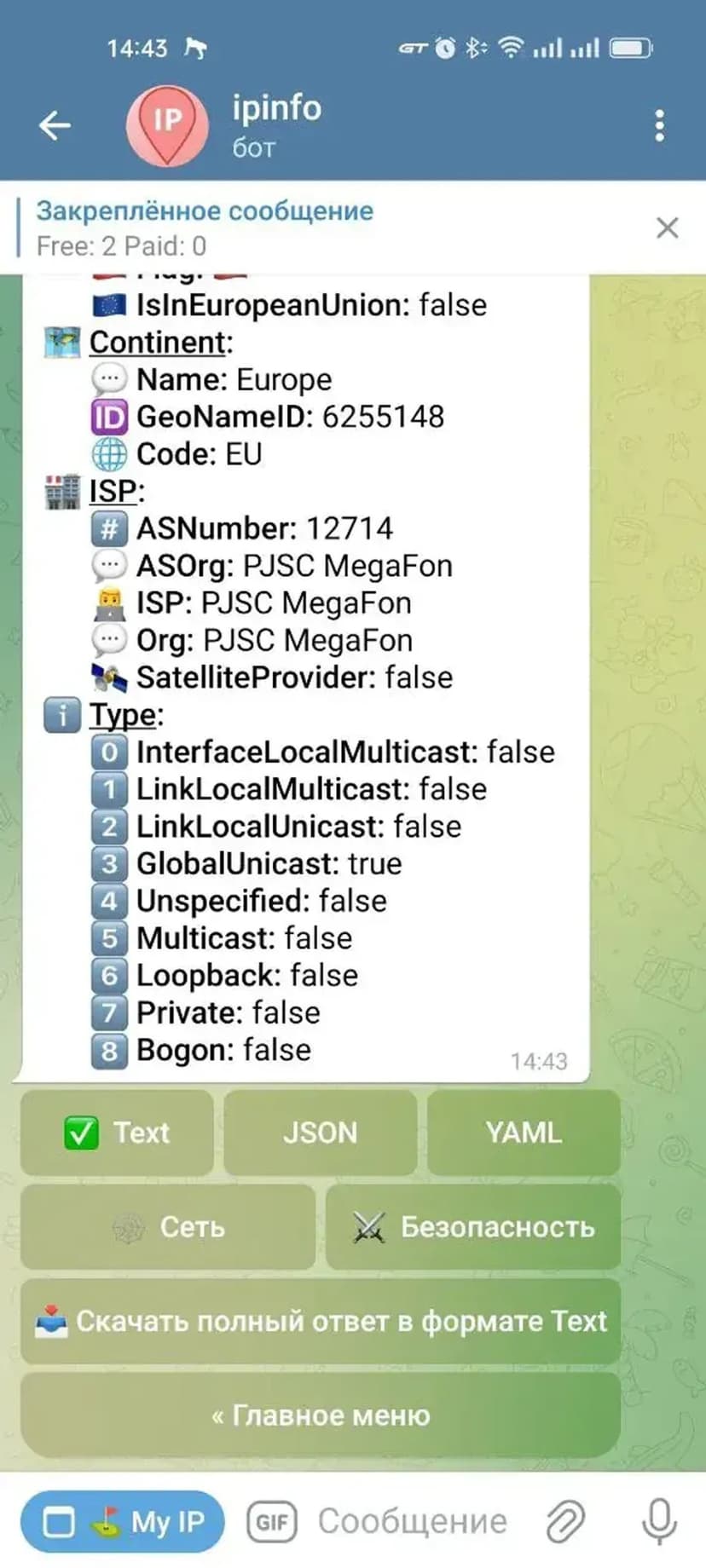Tap the My IP bot menu button
The width and height of the screenshot is (706, 1568).
(123, 1521)
